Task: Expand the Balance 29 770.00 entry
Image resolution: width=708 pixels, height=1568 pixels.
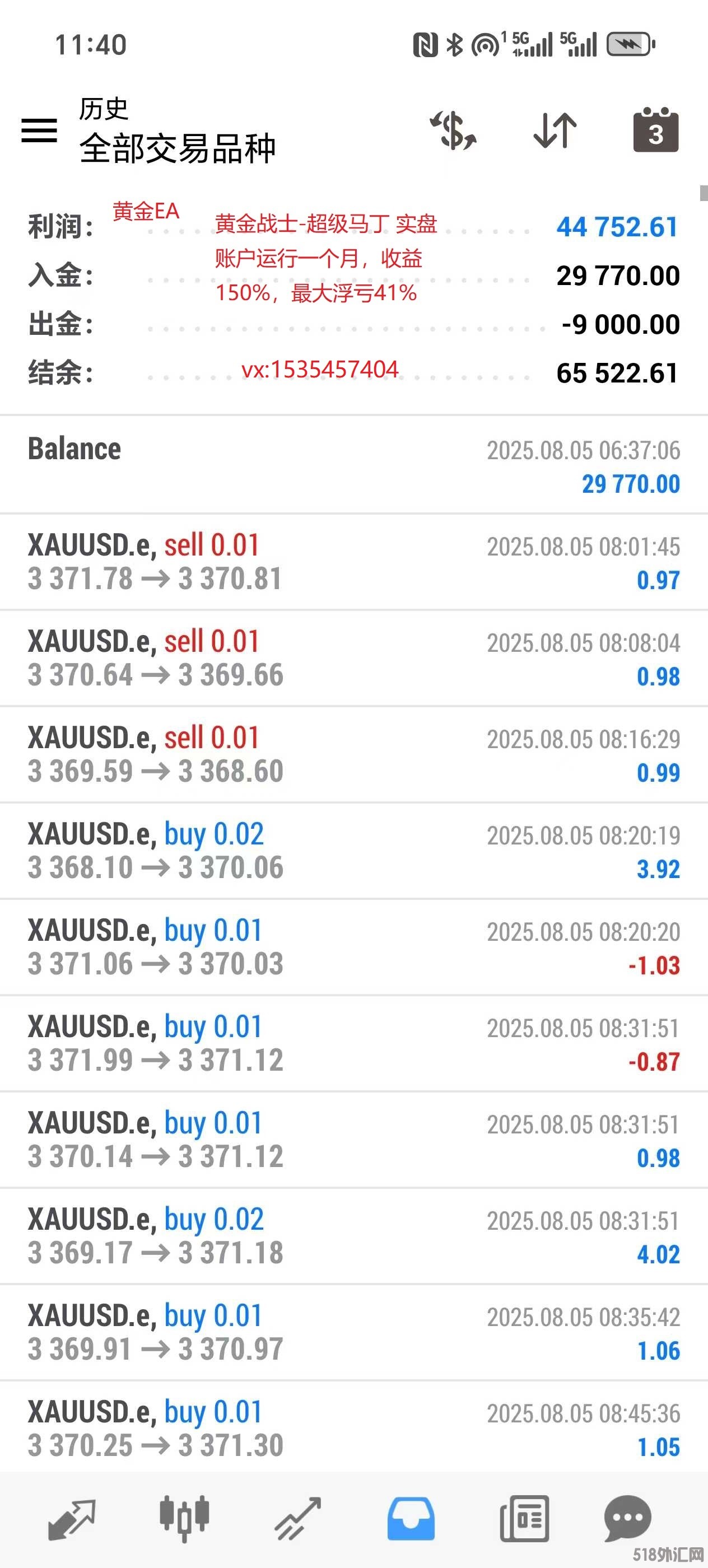Action: 353,466
